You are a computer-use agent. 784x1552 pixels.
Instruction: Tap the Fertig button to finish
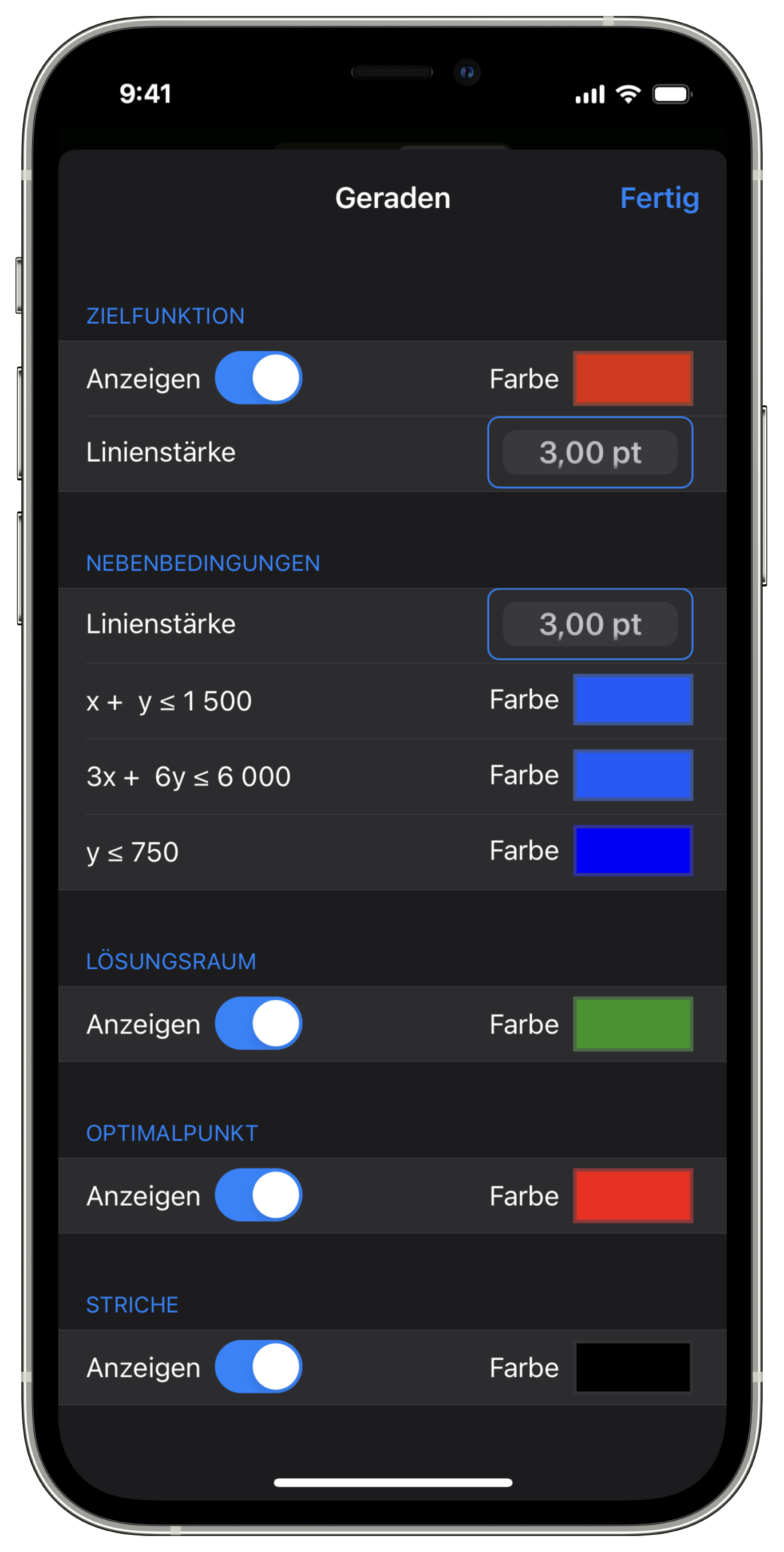pos(659,197)
